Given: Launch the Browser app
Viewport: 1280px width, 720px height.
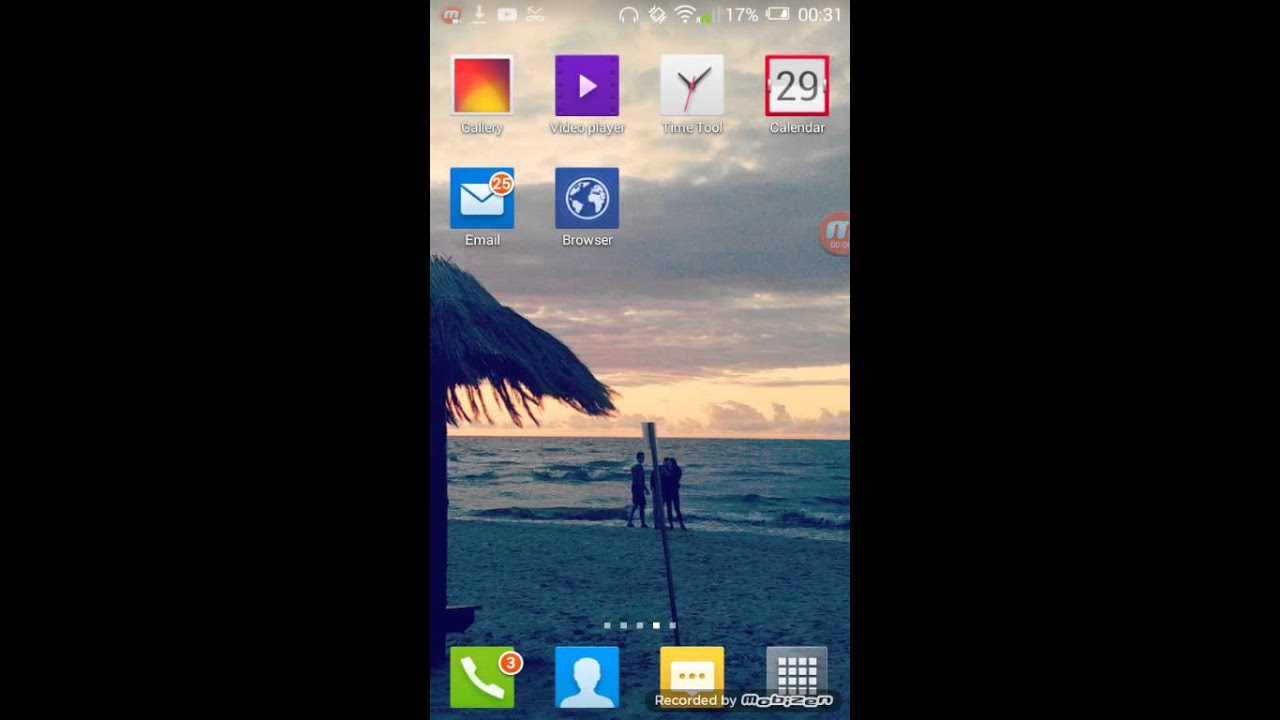Looking at the screenshot, I should click(x=587, y=199).
